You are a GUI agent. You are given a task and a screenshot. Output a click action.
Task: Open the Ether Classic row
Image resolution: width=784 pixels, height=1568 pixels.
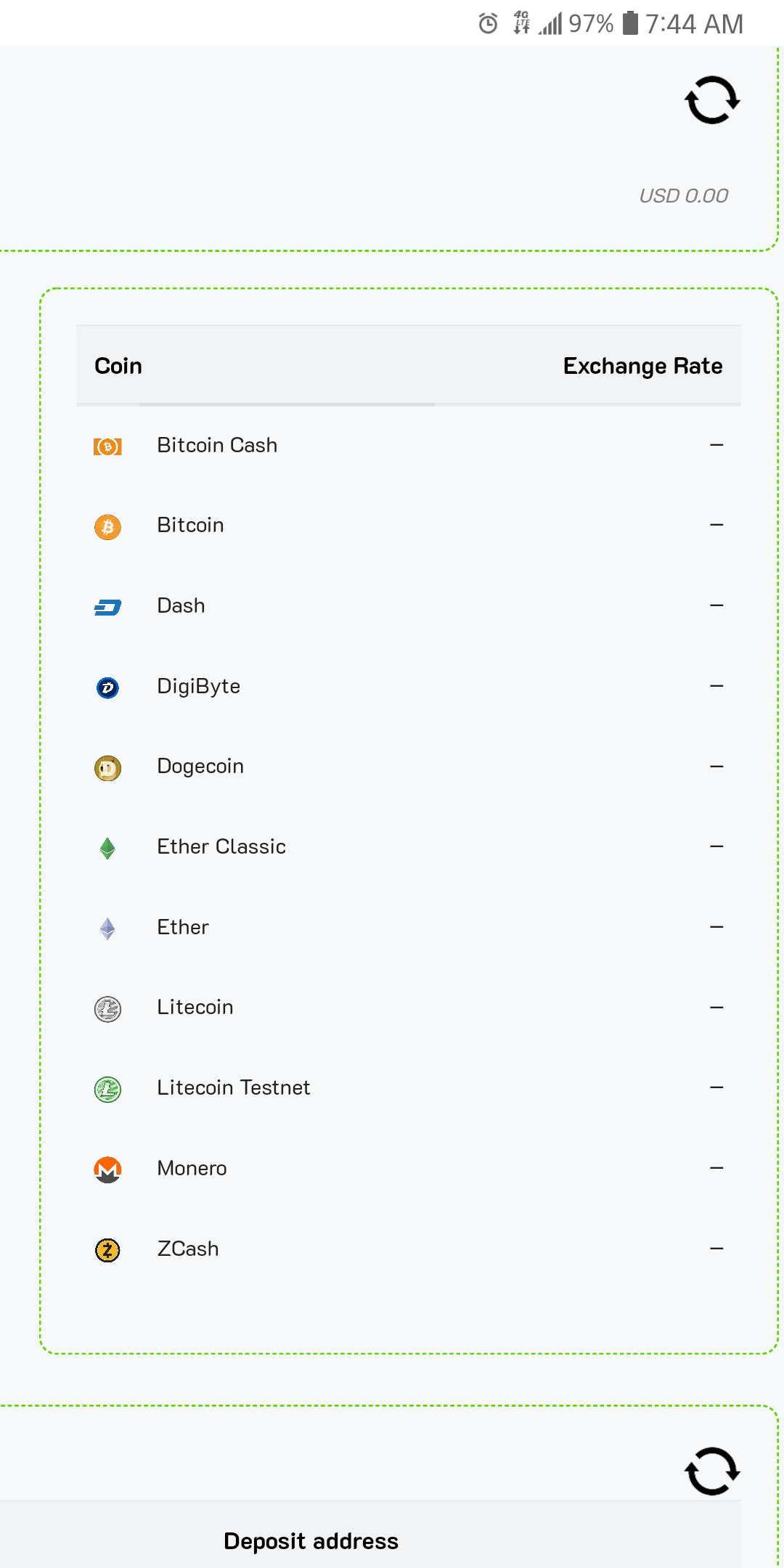pyautogui.click(x=409, y=847)
